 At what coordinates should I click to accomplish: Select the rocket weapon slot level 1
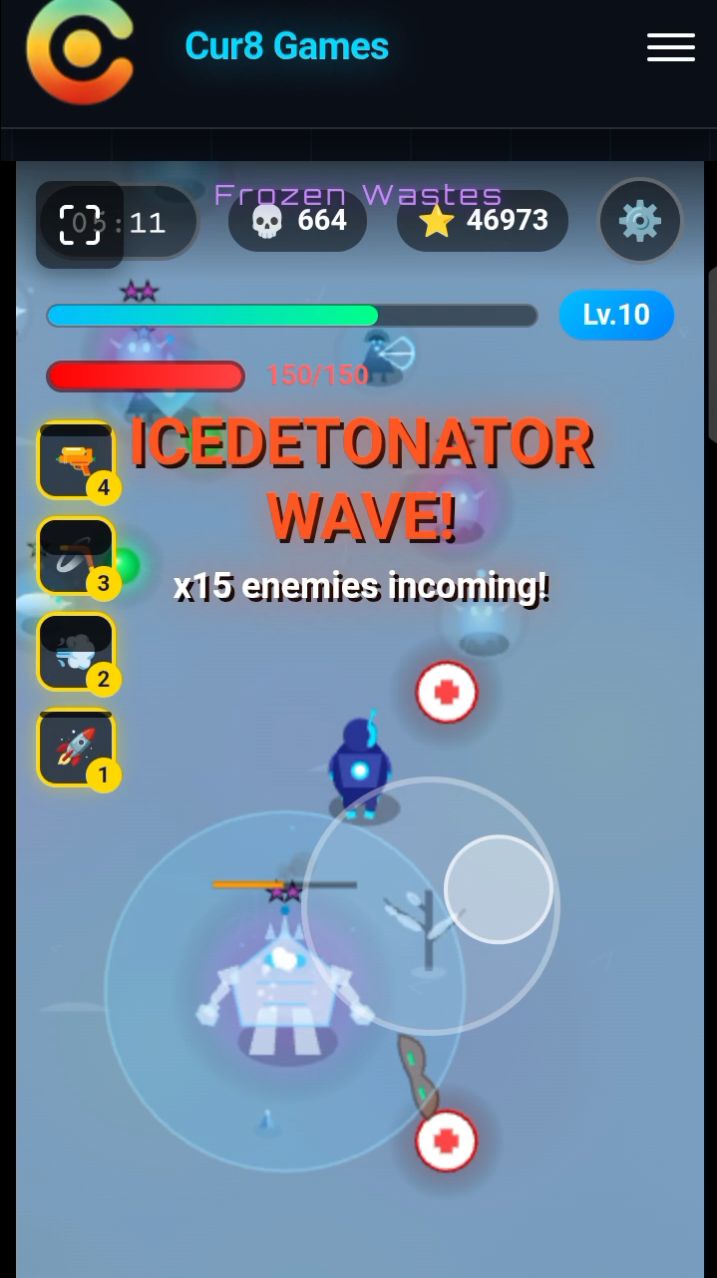[x=77, y=747]
